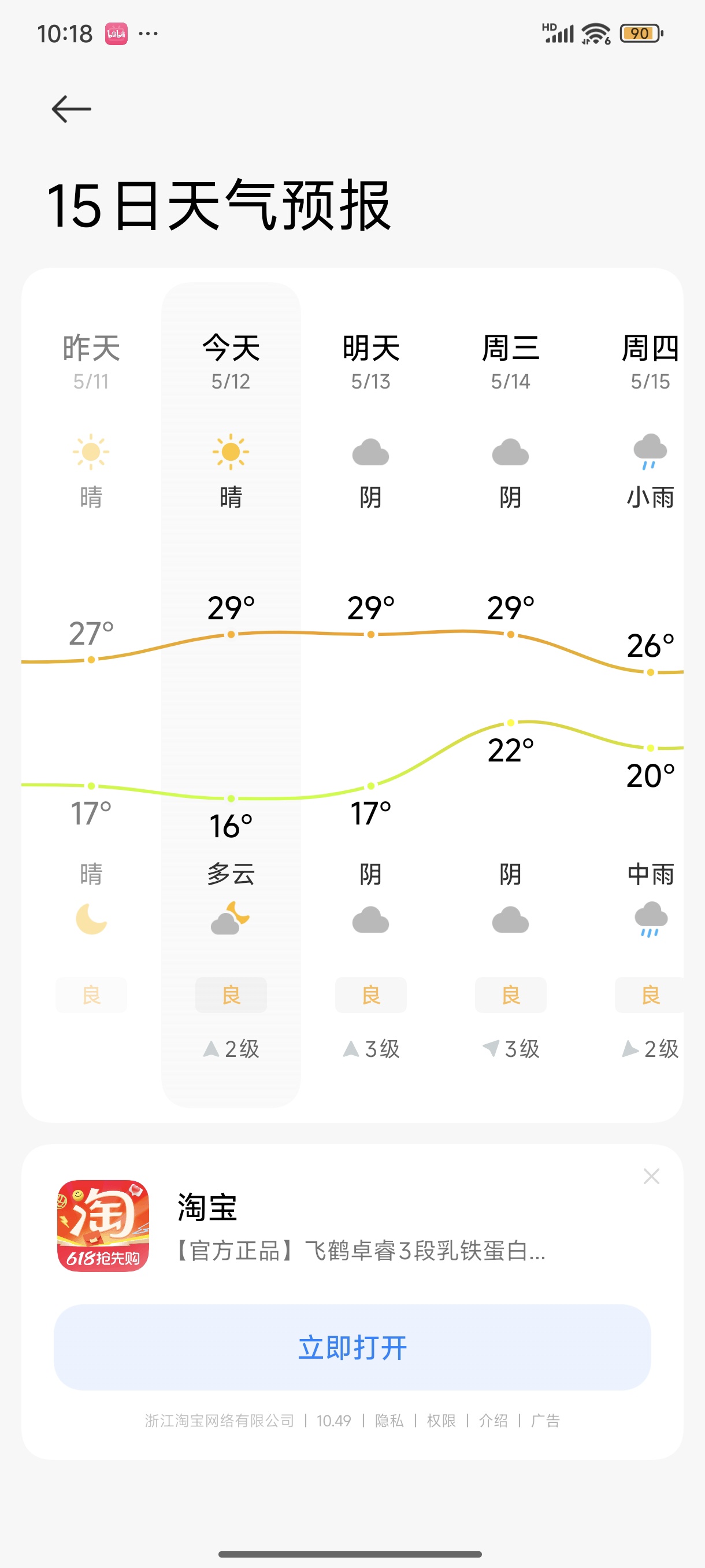View yesterday's weather for 5/11
This screenshot has height=1568, width=705.
pos(91,361)
